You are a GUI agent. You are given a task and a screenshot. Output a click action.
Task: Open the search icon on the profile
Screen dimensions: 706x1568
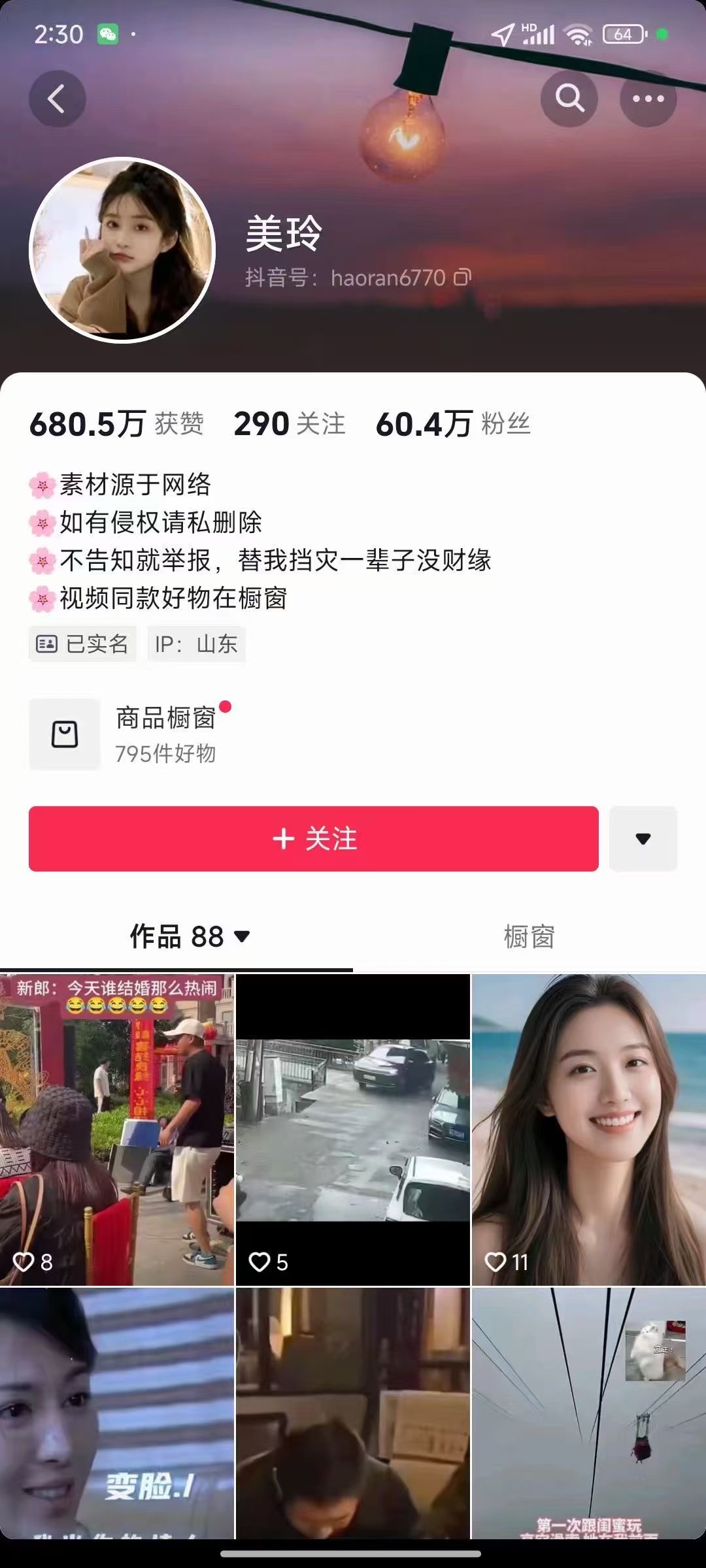point(569,99)
